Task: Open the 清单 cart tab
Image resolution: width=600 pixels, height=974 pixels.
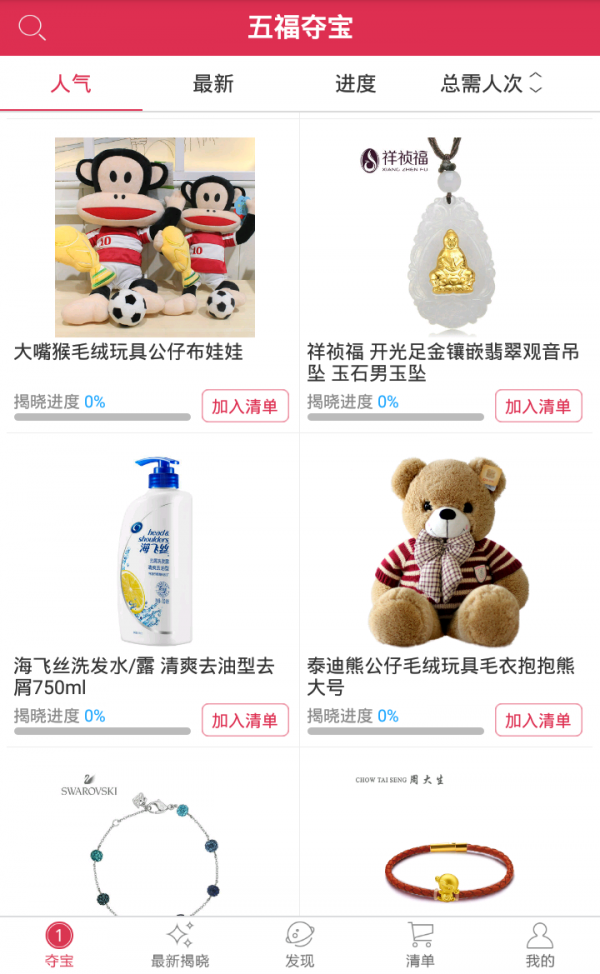Action: tap(420, 945)
